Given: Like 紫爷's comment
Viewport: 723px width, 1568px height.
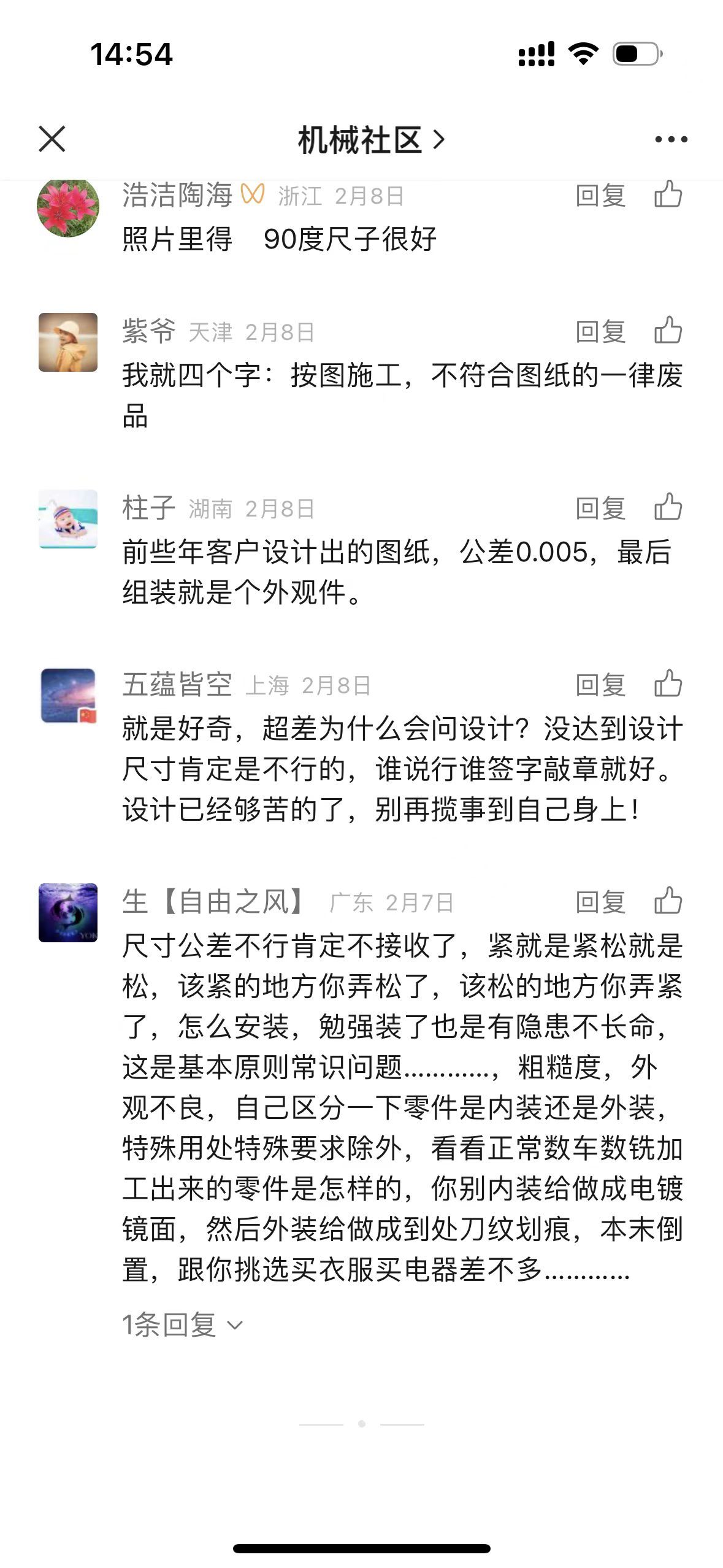Looking at the screenshot, I should 668,331.
